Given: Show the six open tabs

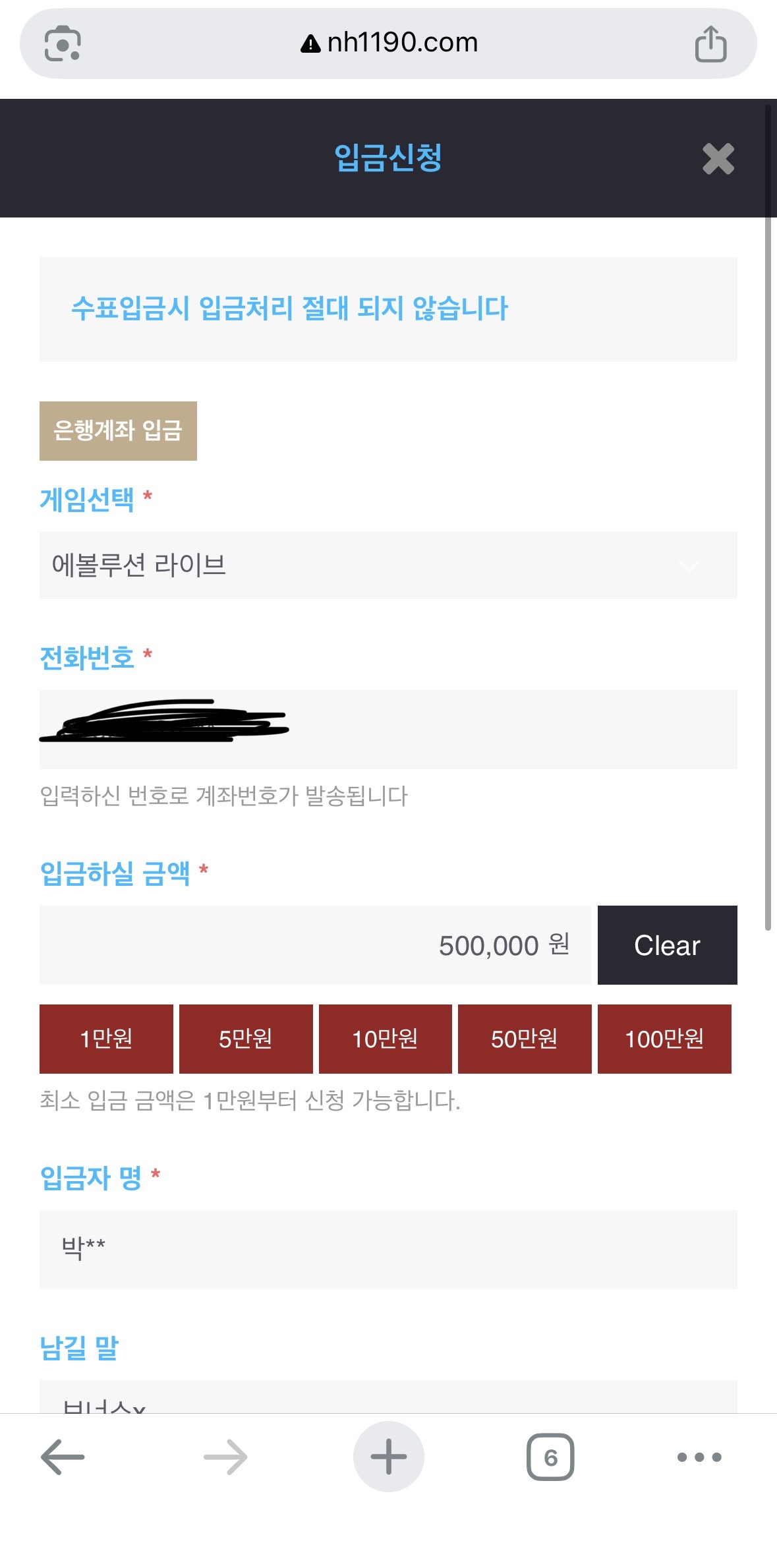Looking at the screenshot, I should coord(550,1457).
